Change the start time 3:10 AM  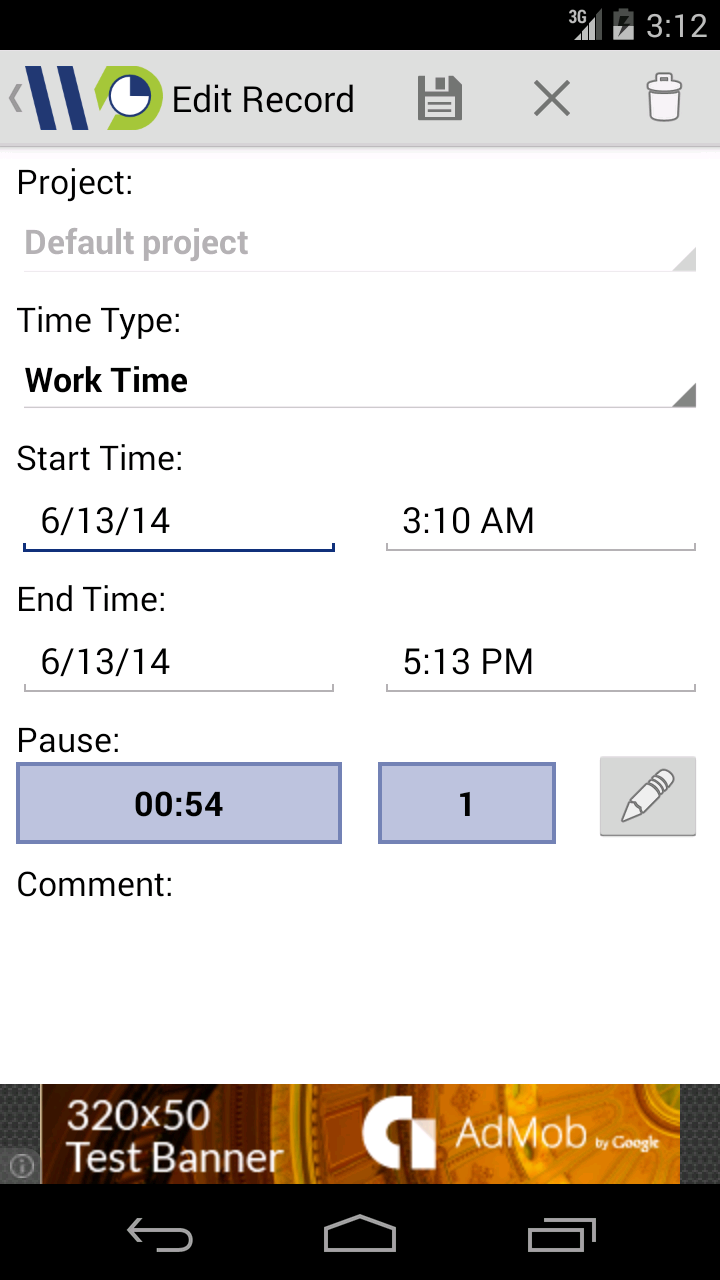tap(540, 520)
